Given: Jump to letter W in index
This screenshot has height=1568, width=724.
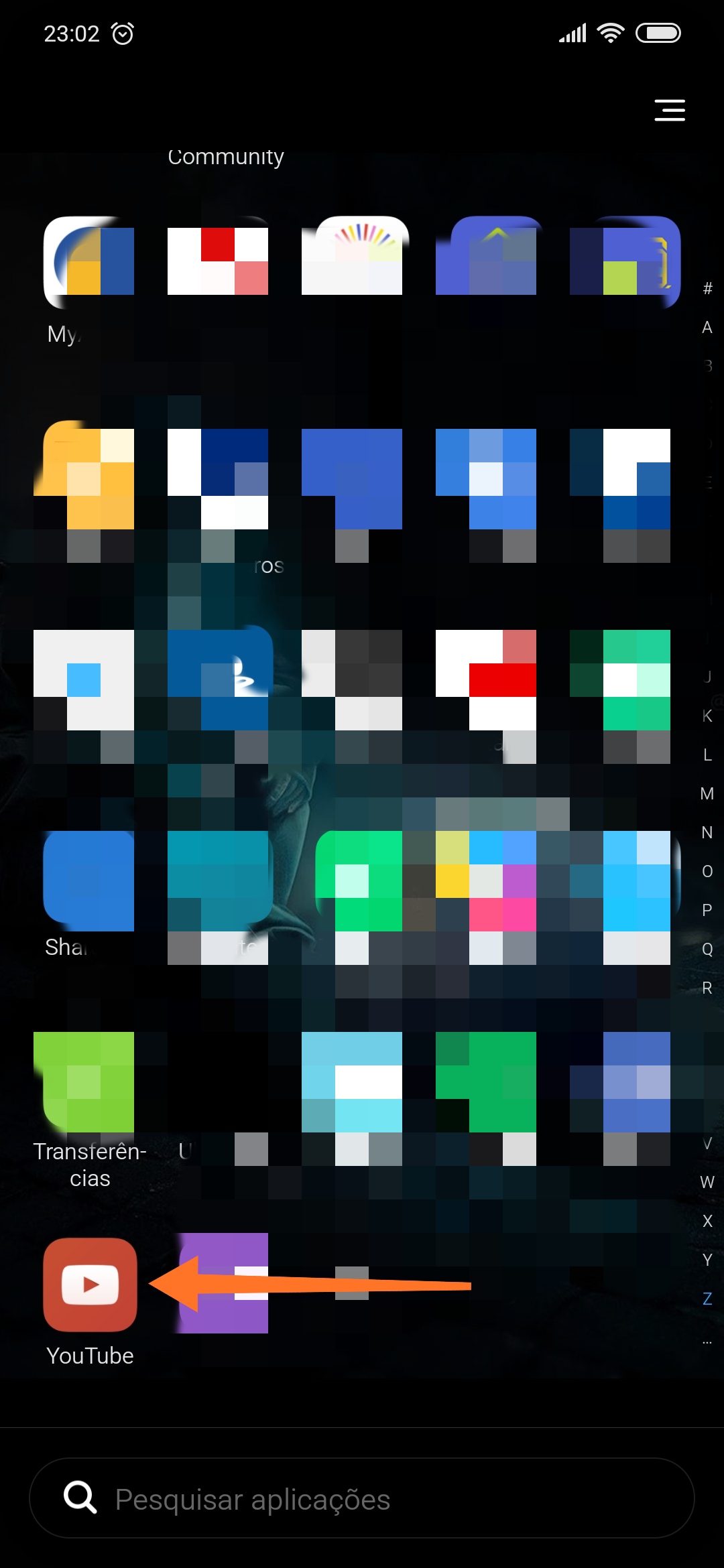Looking at the screenshot, I should click(707, 1182).
